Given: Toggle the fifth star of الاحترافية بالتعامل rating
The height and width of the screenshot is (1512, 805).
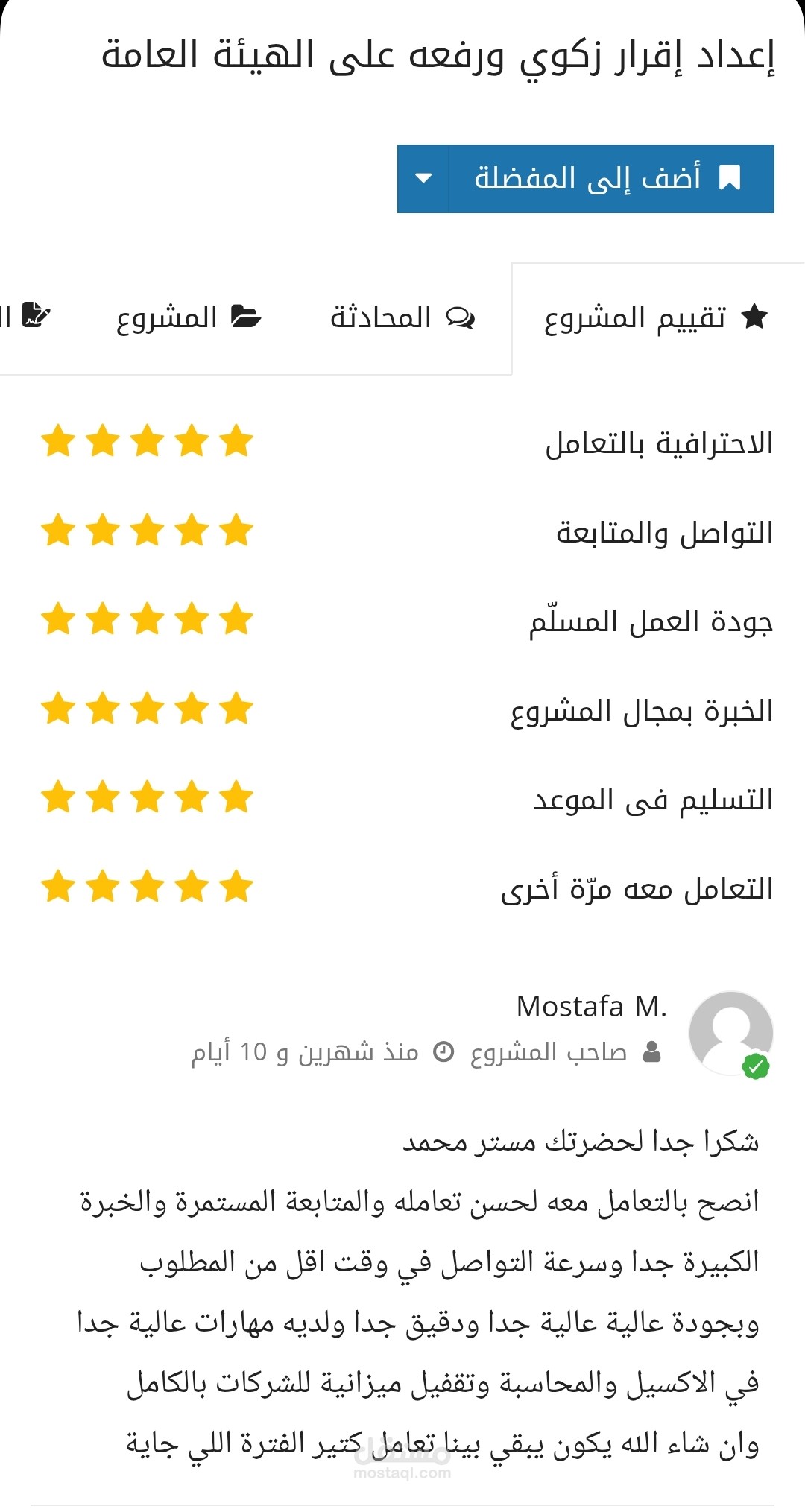Looking at the screenshot, I should pos(57,441).
